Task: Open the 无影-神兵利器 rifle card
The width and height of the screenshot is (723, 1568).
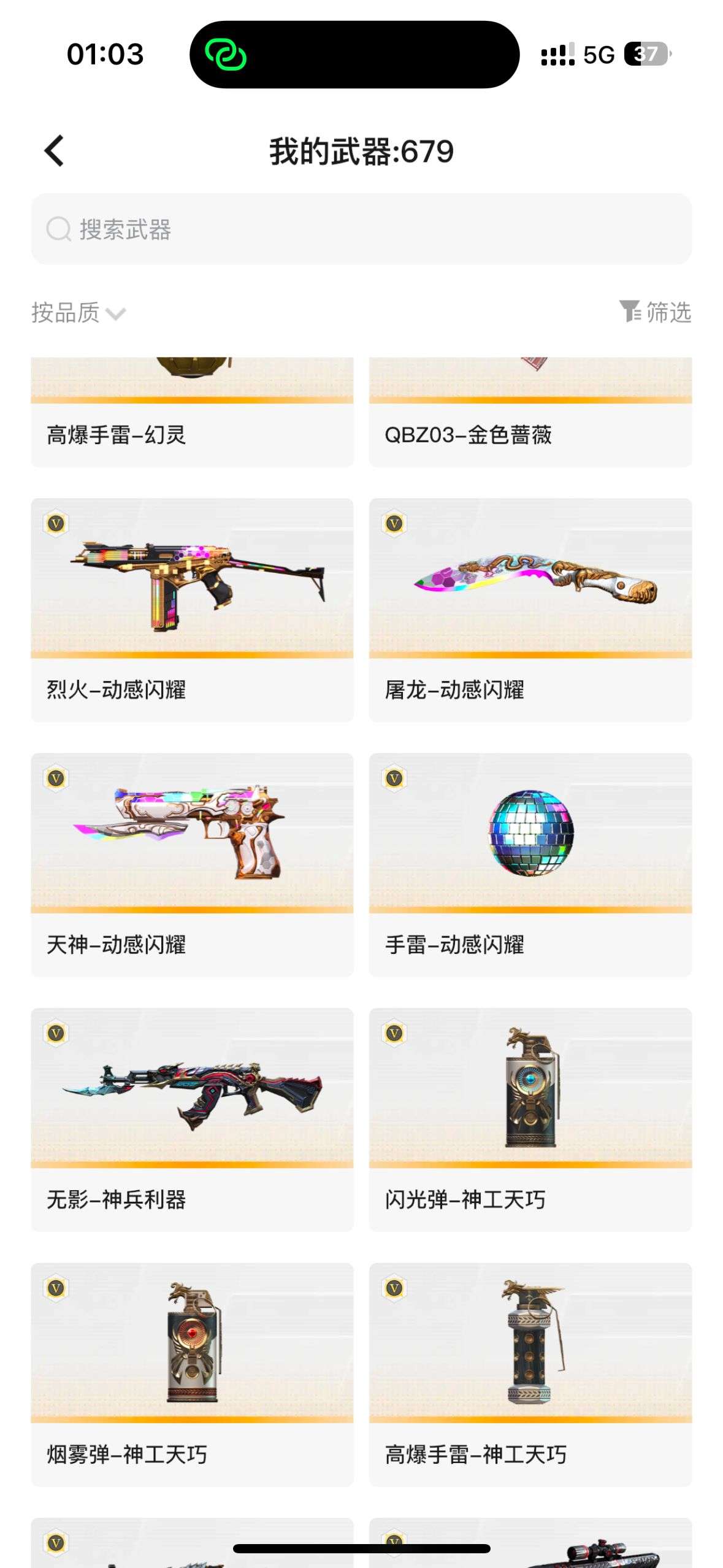Action: pos(192,1118)
